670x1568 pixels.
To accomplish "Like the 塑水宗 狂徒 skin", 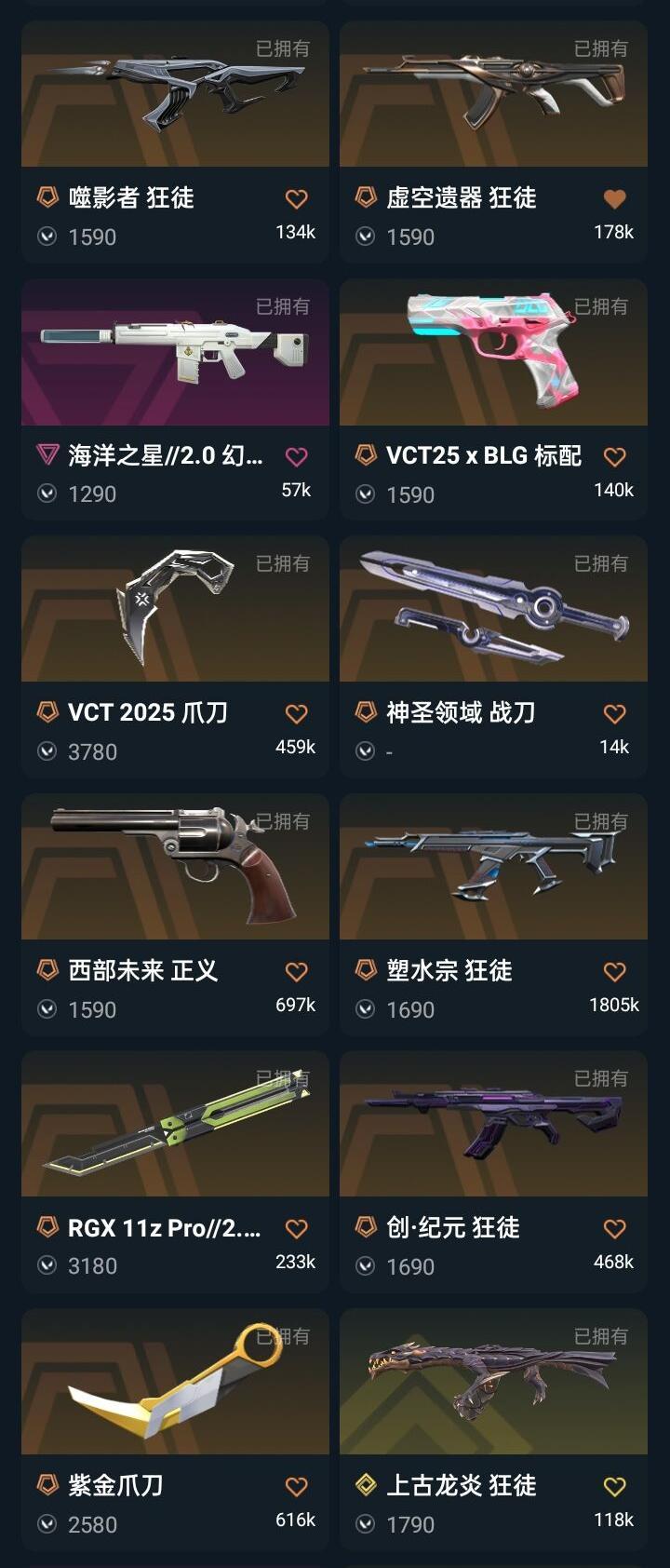I will click(614, 972).
